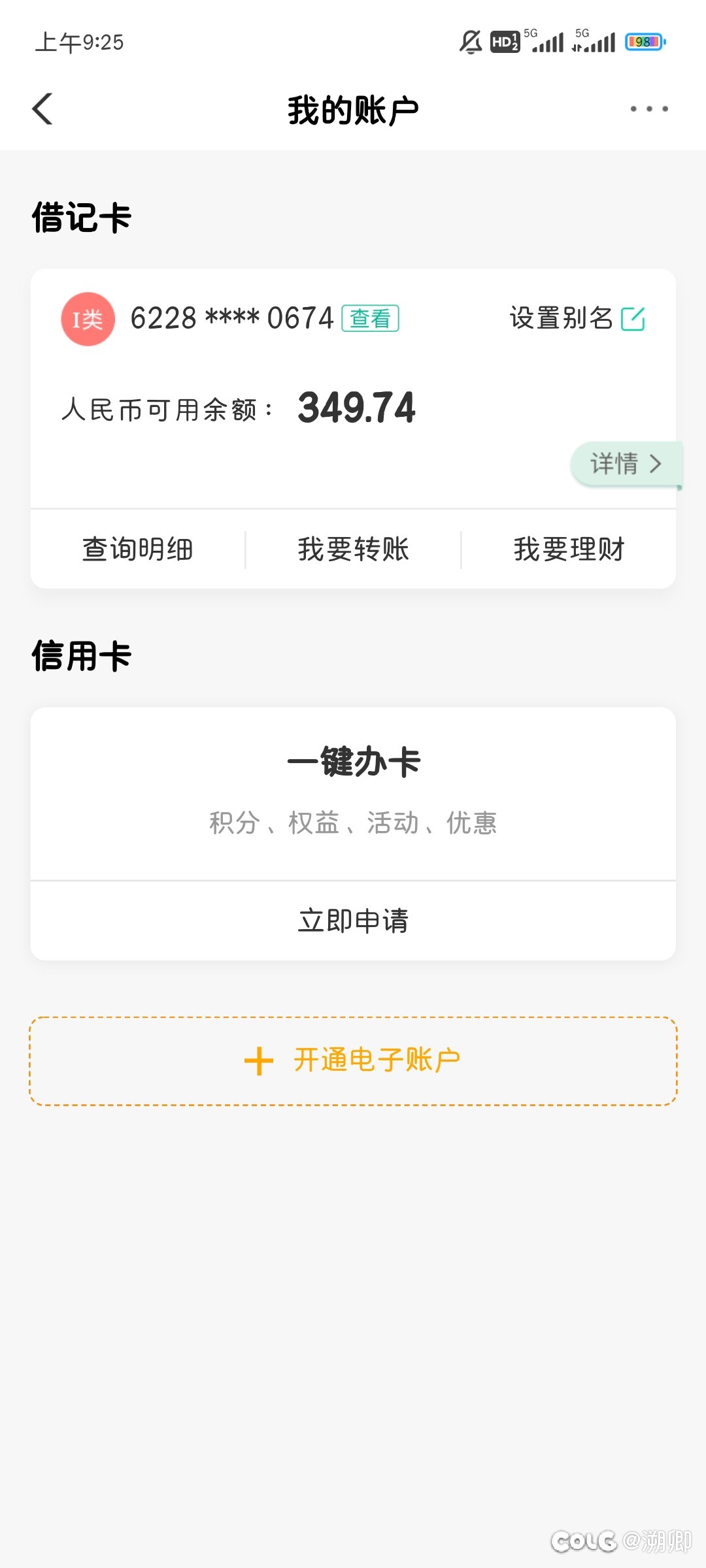
Task: Tap 立即申请 to apply for a credit card
Action: pos(353,921)
